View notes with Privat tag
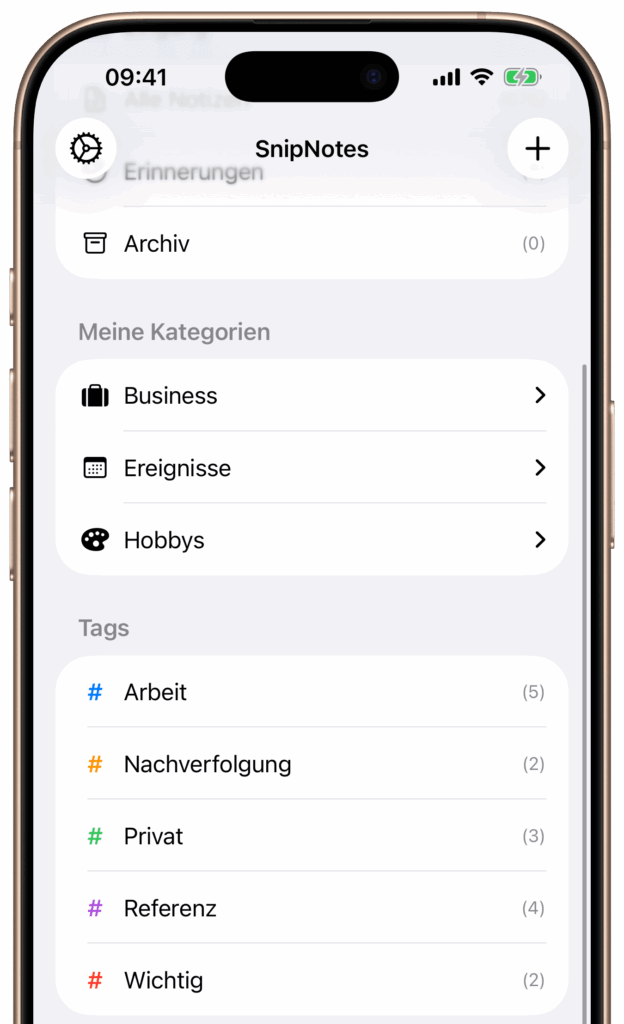The width and height of the screenshot is (624, 1024). [312, 836]
